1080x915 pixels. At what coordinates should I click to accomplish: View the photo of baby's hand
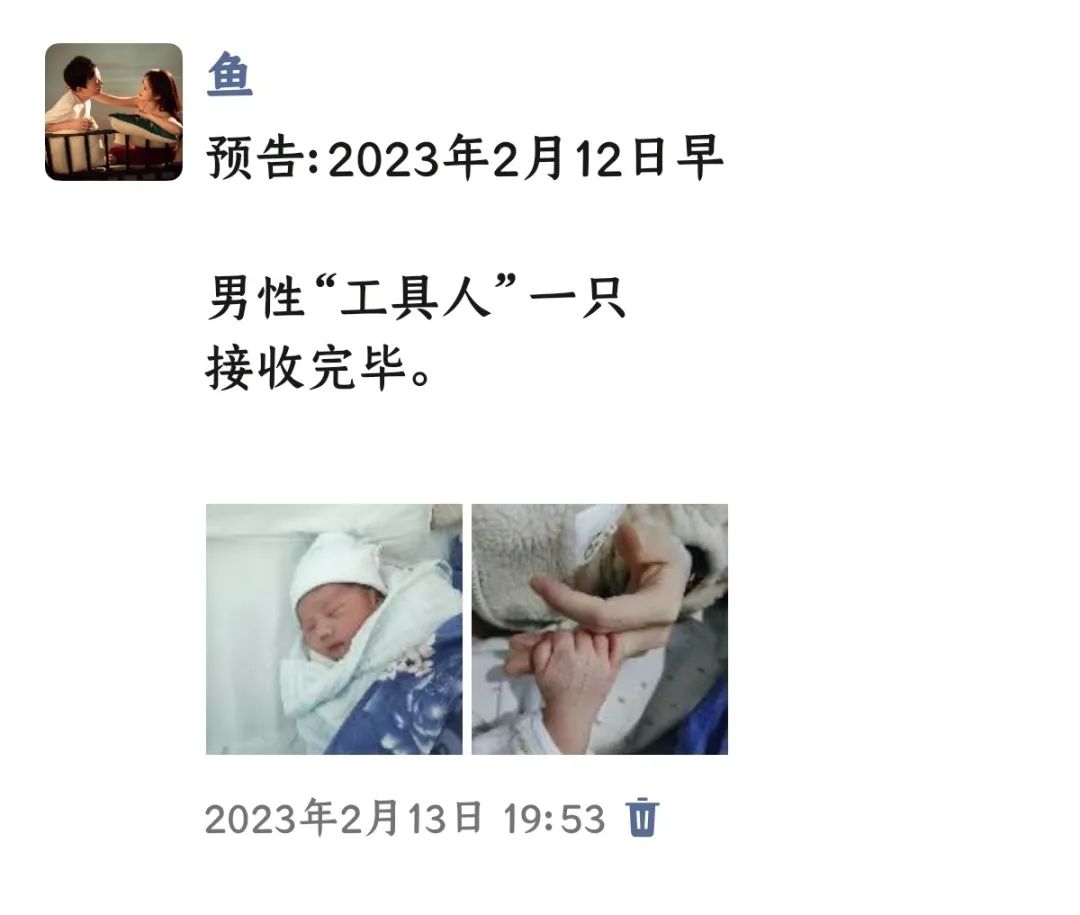coord(600,628)
